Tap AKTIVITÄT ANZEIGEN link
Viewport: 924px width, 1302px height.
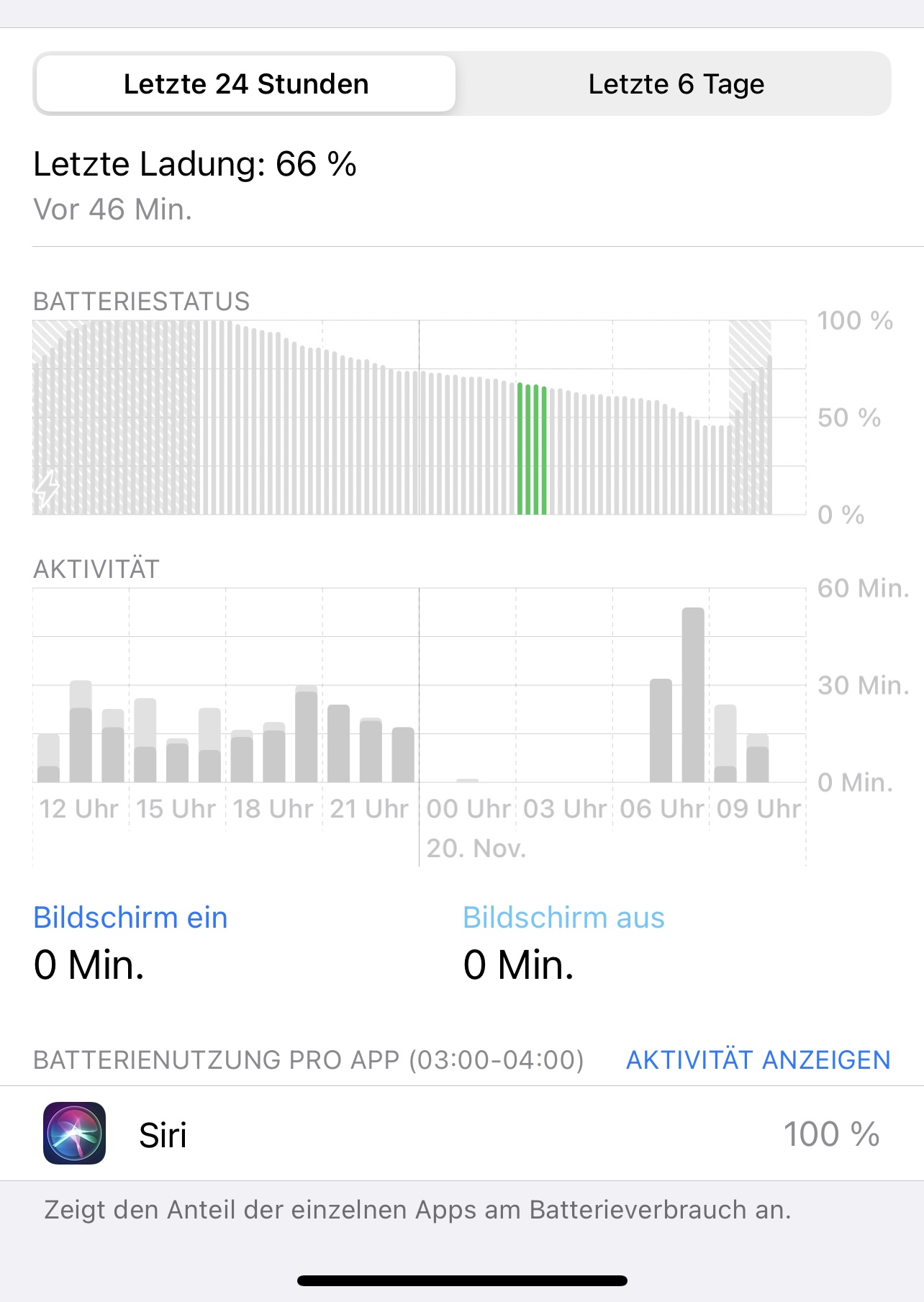pyautogui.click(x=758, y=1059)
